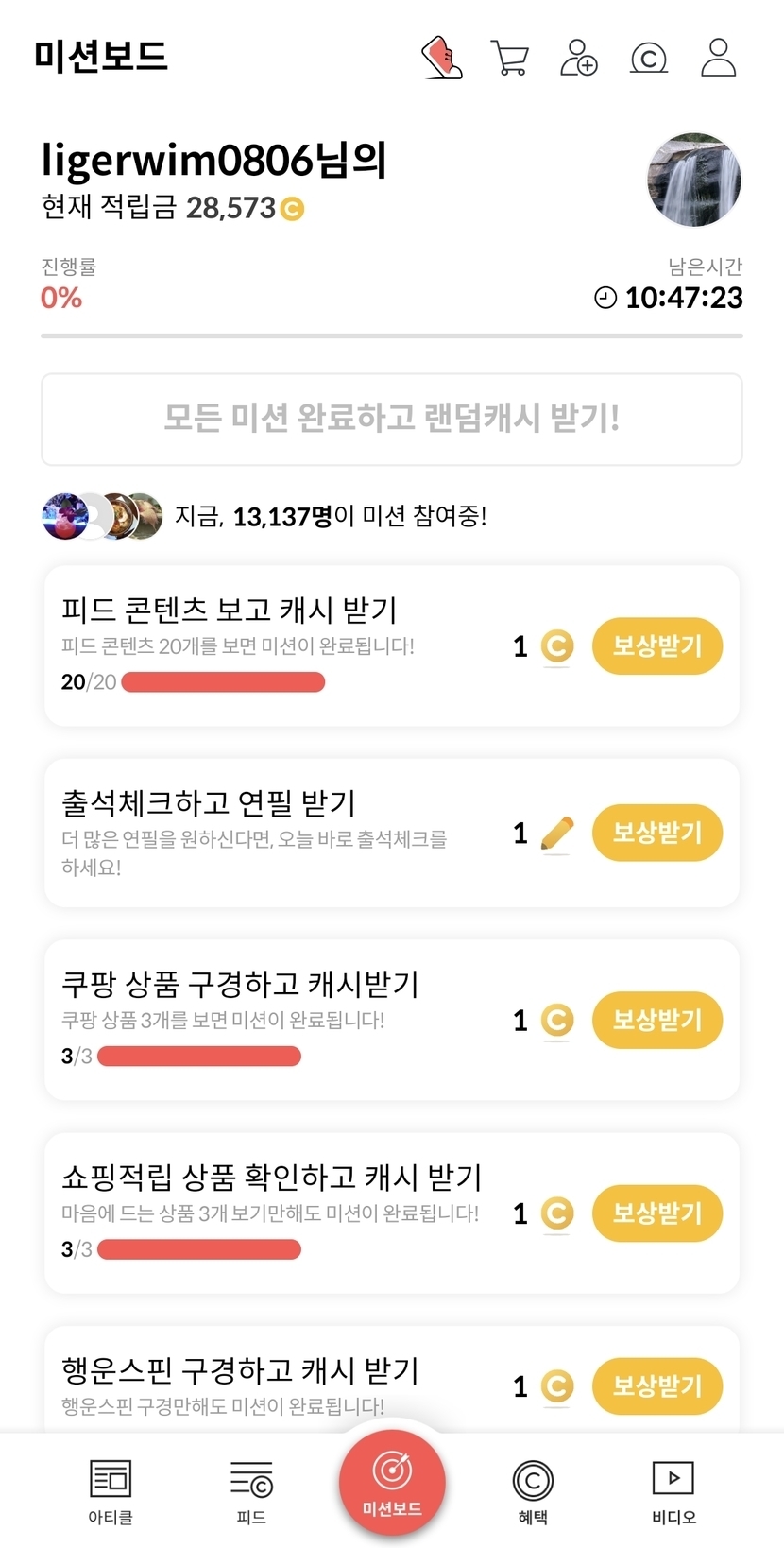
Task: Open the 비디오 tab
Action: pos(673,1491)
